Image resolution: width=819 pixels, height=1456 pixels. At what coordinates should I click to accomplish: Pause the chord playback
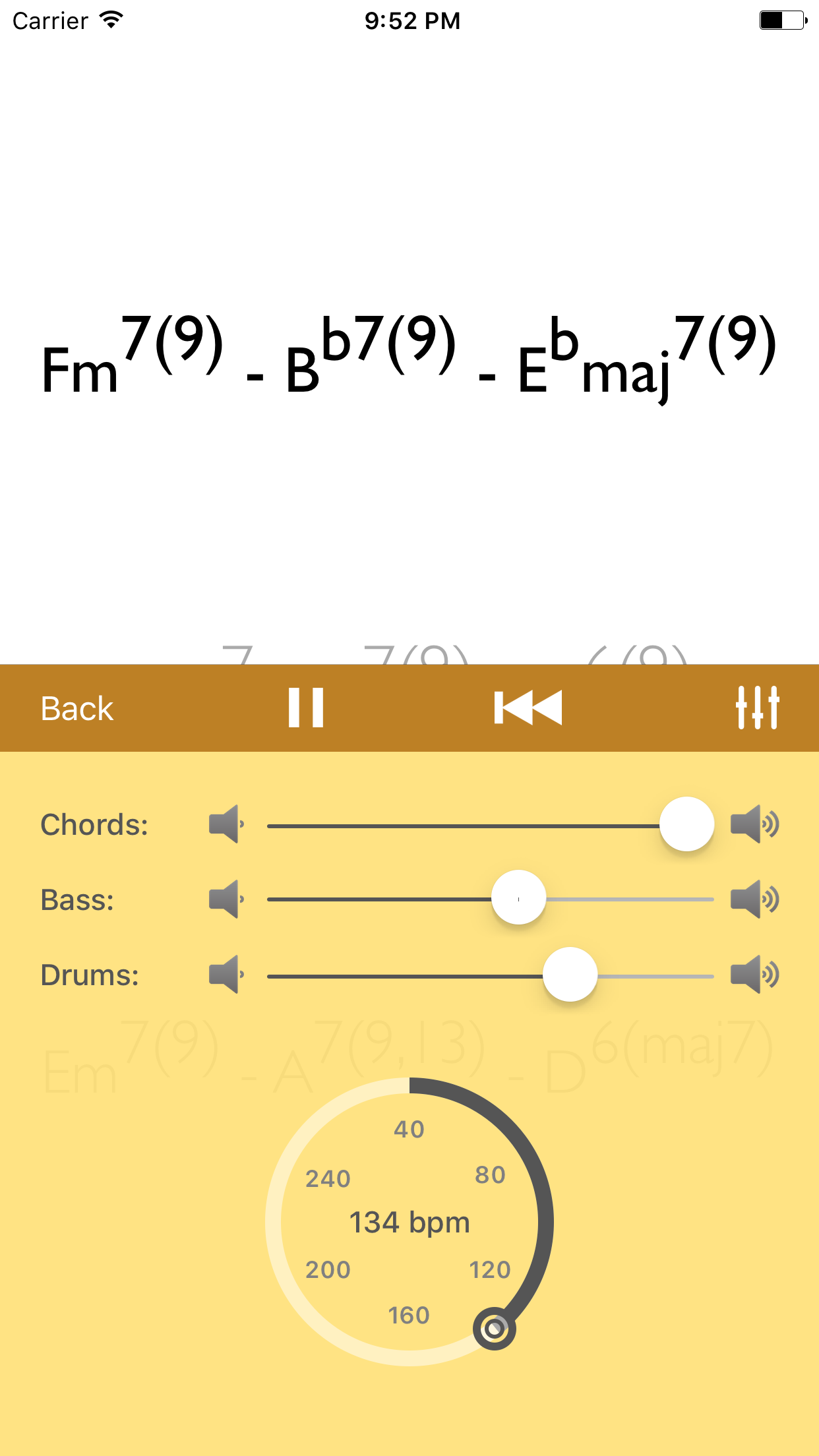(x=306, y=708)
